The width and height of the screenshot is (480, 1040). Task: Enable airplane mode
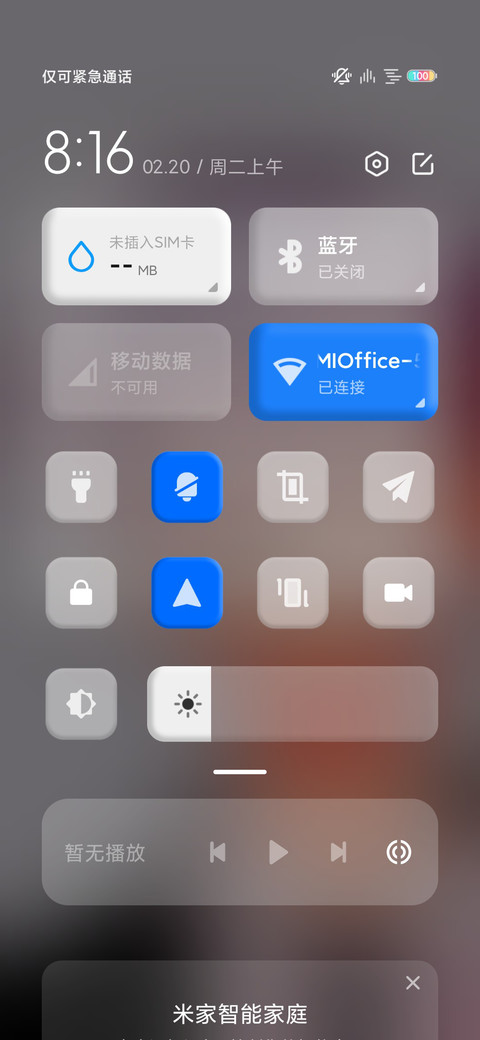[398, 487]
